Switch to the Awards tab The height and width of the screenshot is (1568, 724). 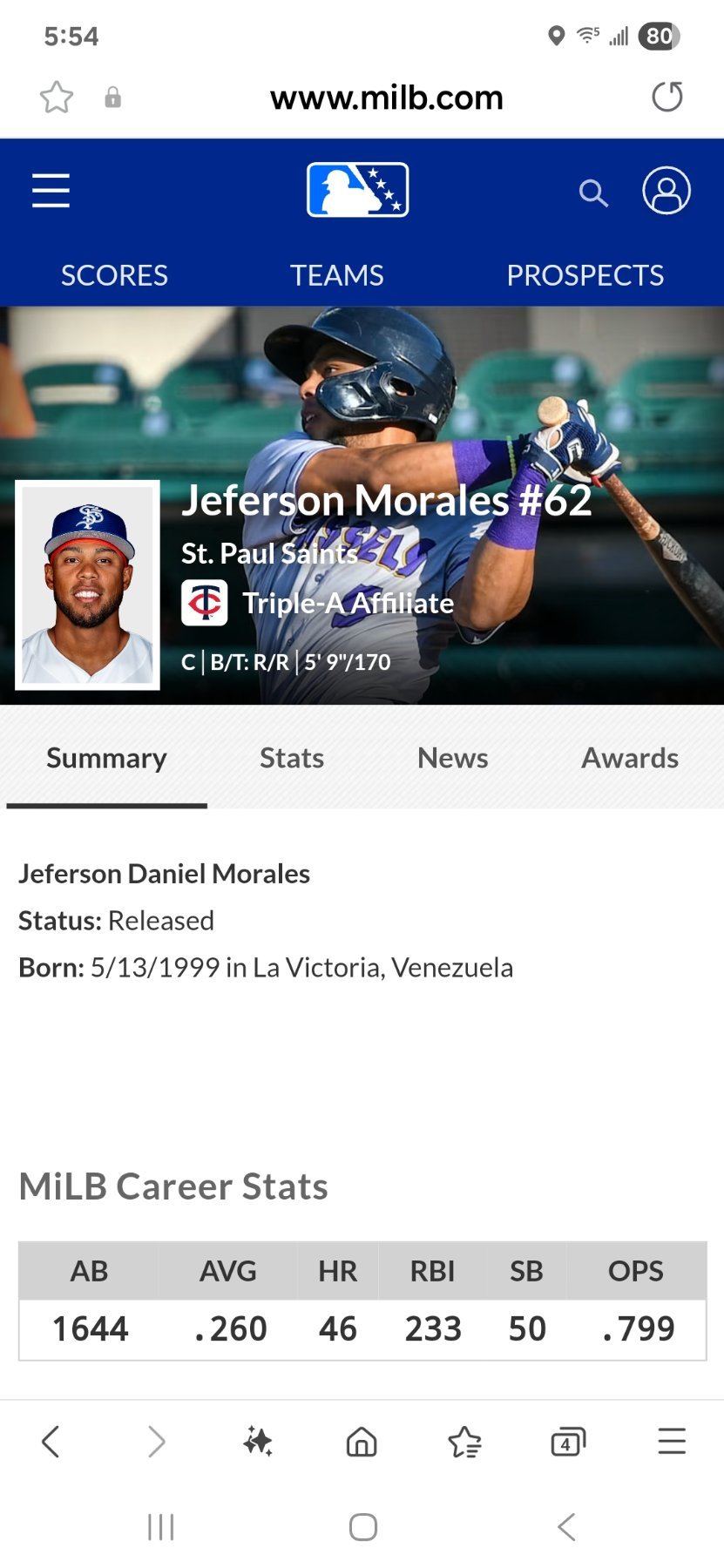(x=630, y=758)
